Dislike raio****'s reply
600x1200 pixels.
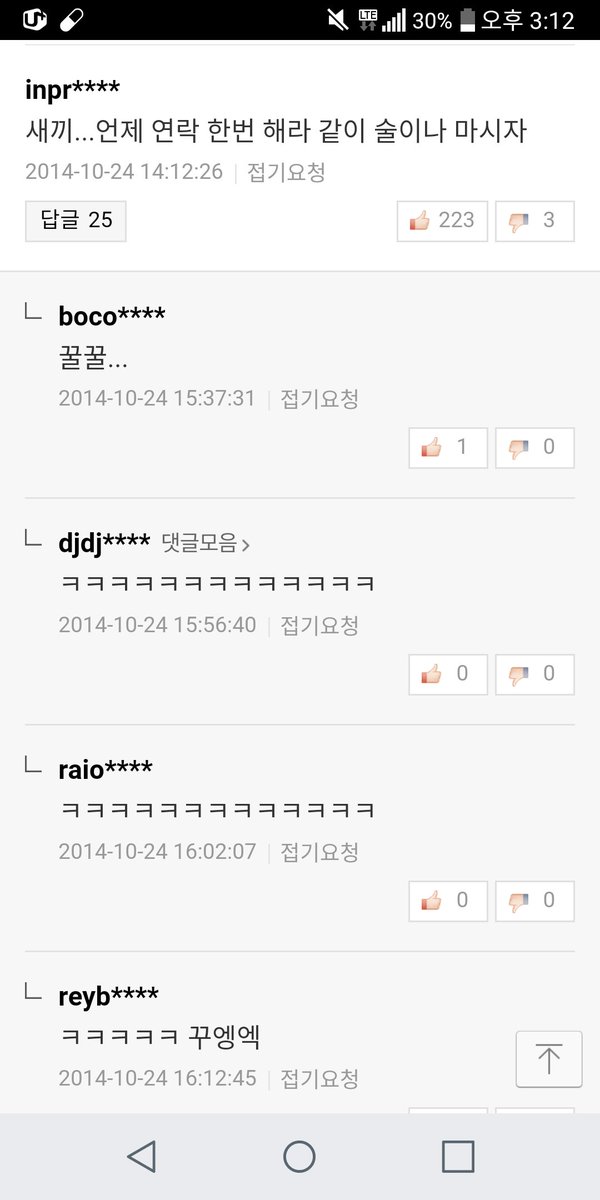point(534,901)
